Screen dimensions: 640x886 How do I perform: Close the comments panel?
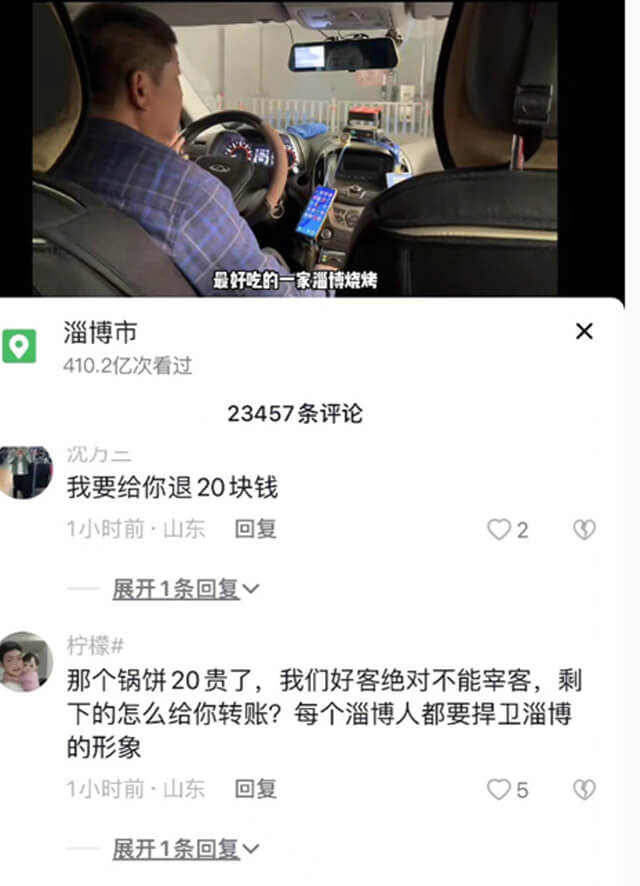click(x=584, y=332)
